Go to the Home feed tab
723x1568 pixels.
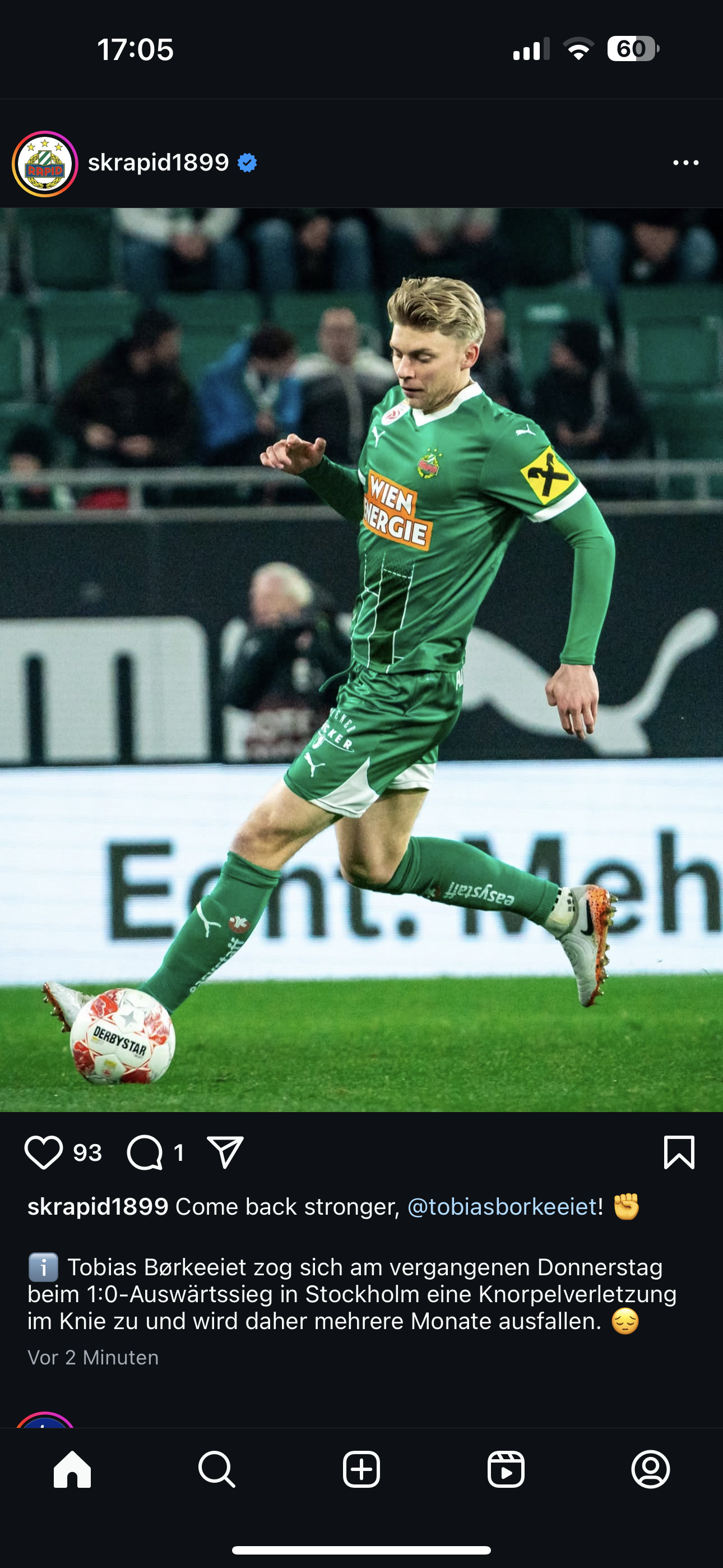(72, 1469)
